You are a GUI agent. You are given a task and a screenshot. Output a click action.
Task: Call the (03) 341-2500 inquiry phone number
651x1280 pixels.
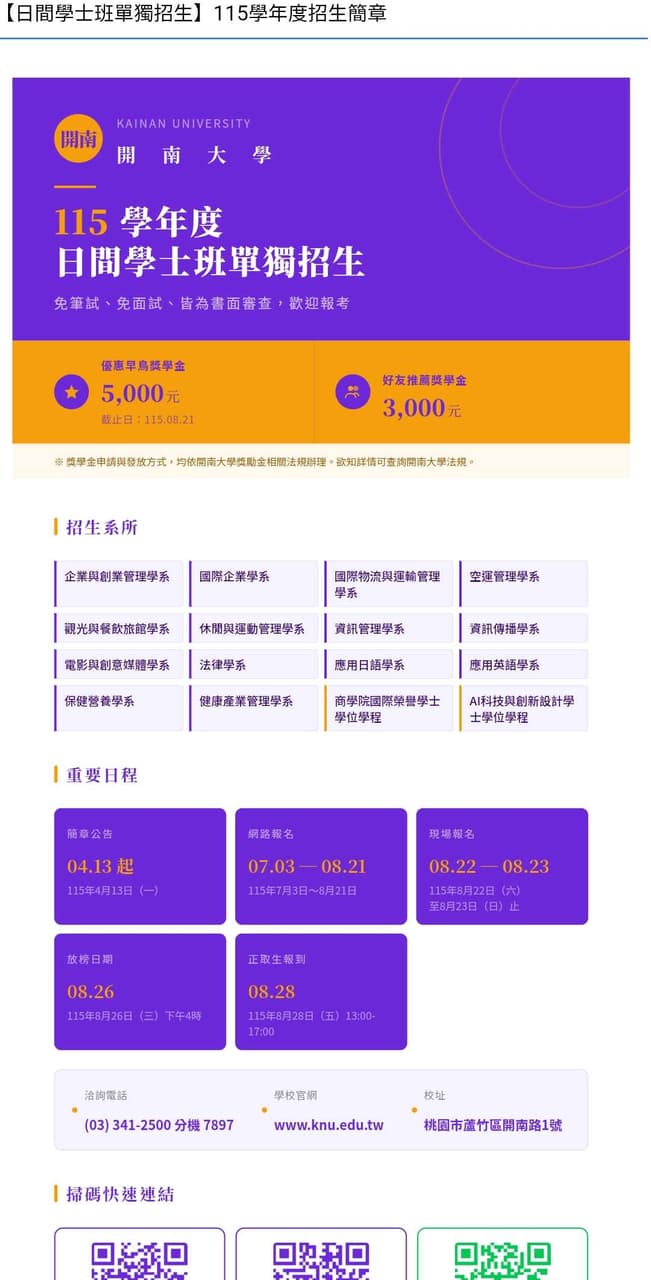point(159,1125)
